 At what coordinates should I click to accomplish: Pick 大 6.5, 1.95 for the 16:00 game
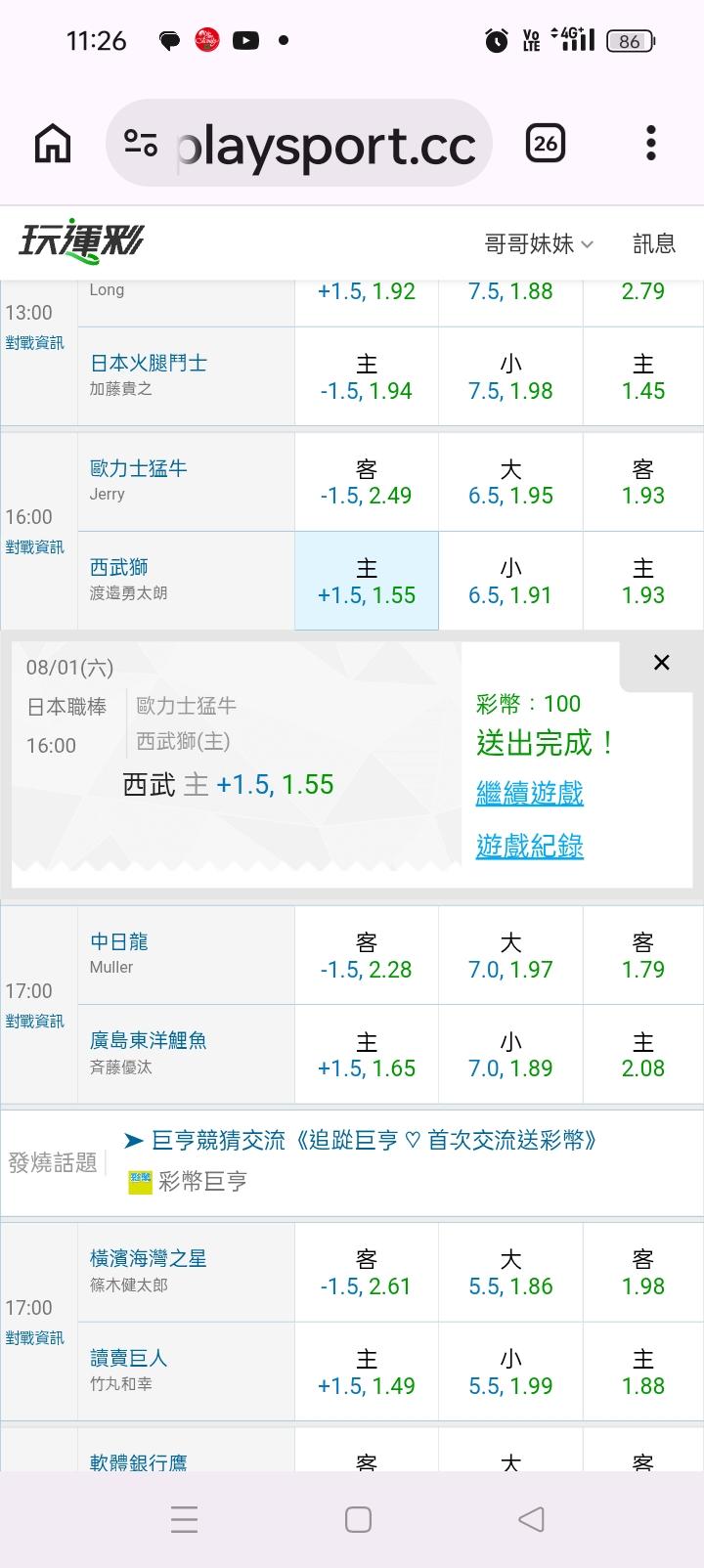(x=510, y=482)
